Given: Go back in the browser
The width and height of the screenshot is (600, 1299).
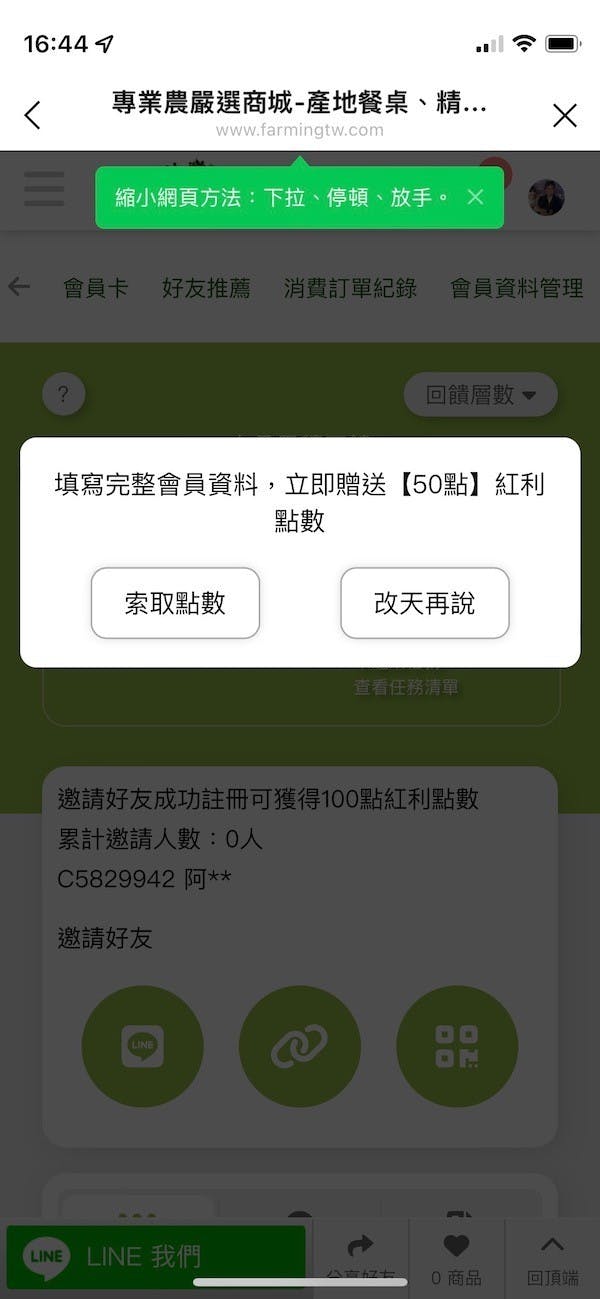Looking at the screenshot, I should (33, 116).
